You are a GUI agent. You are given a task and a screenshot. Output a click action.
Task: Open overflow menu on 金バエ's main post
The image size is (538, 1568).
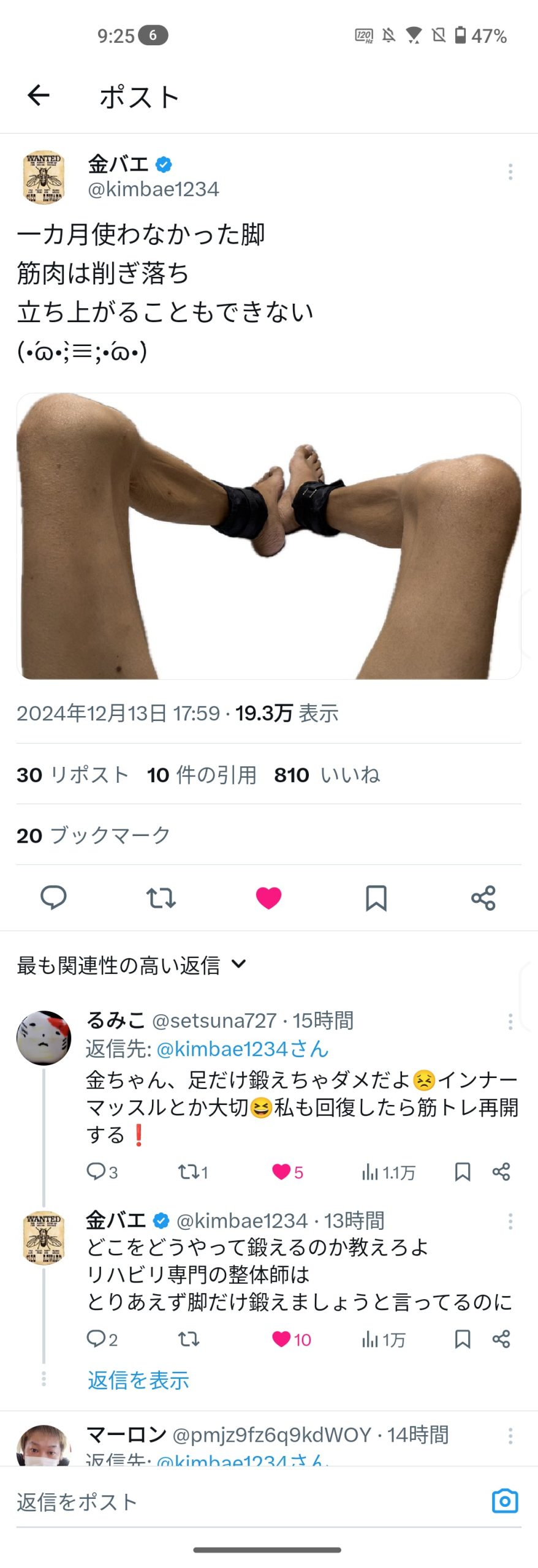click(510, 171)
